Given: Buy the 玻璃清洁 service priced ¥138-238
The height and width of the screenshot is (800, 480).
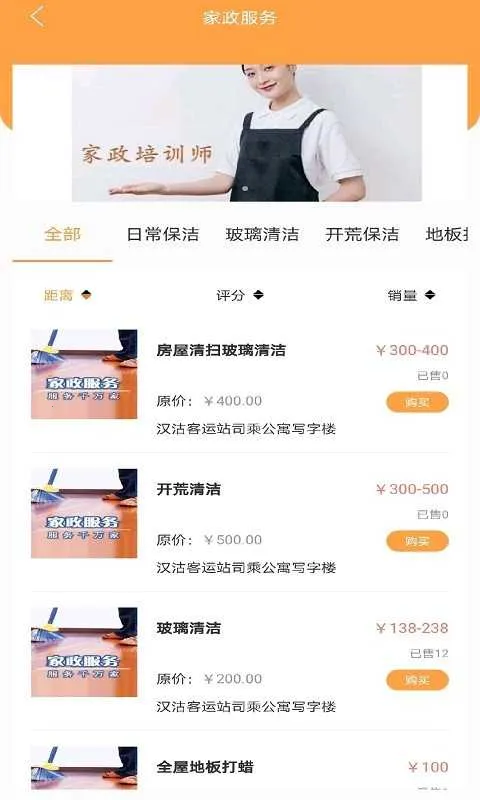Looking at the screenshot, I should click(417, 680).
